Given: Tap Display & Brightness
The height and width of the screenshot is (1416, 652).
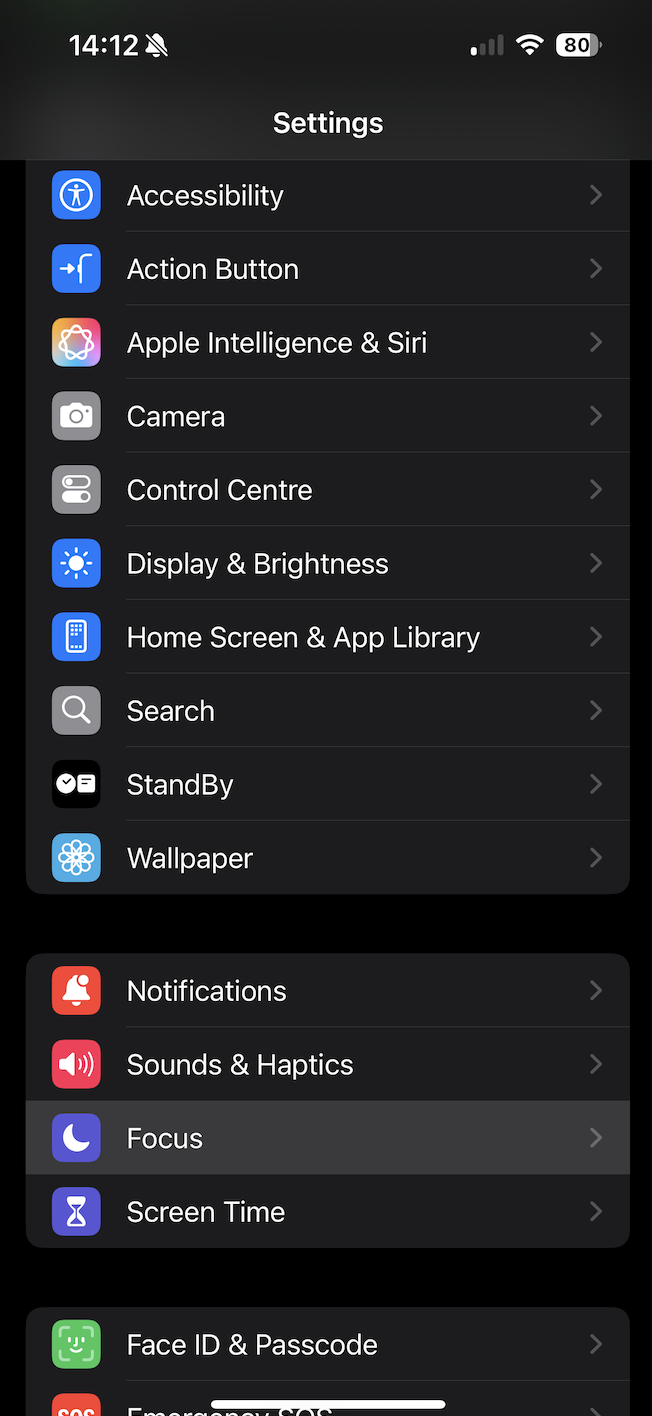Looking at the screenshot, I should 327,564.
